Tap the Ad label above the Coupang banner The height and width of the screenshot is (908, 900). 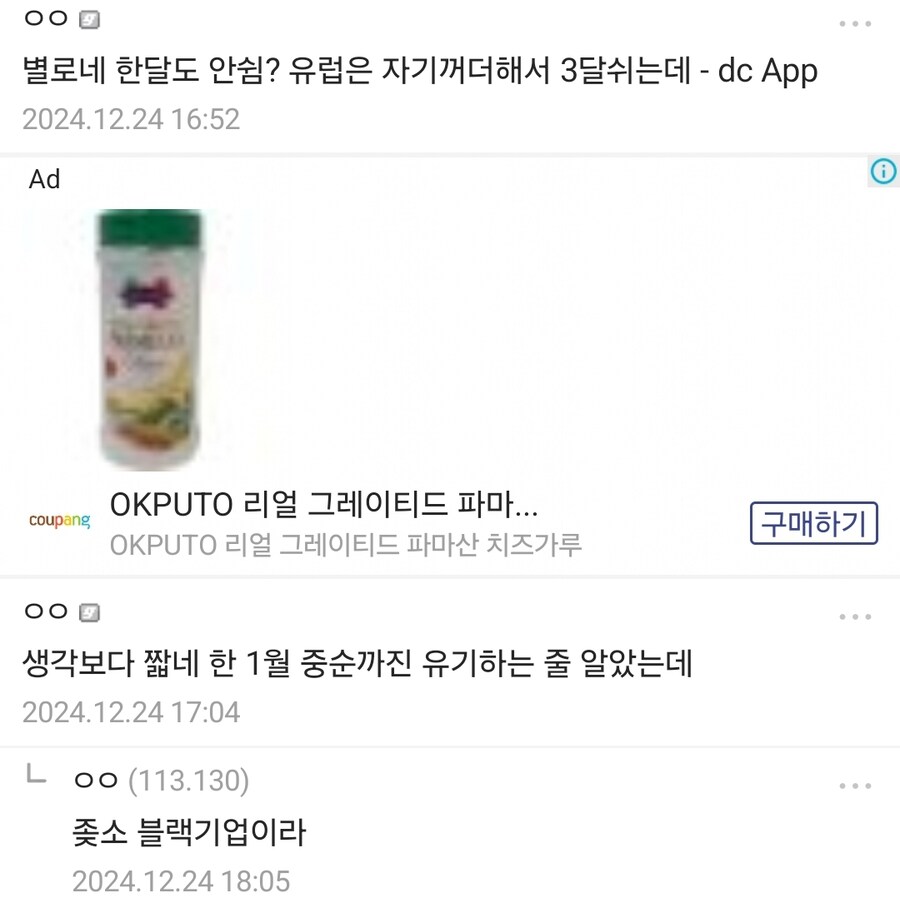42,178
